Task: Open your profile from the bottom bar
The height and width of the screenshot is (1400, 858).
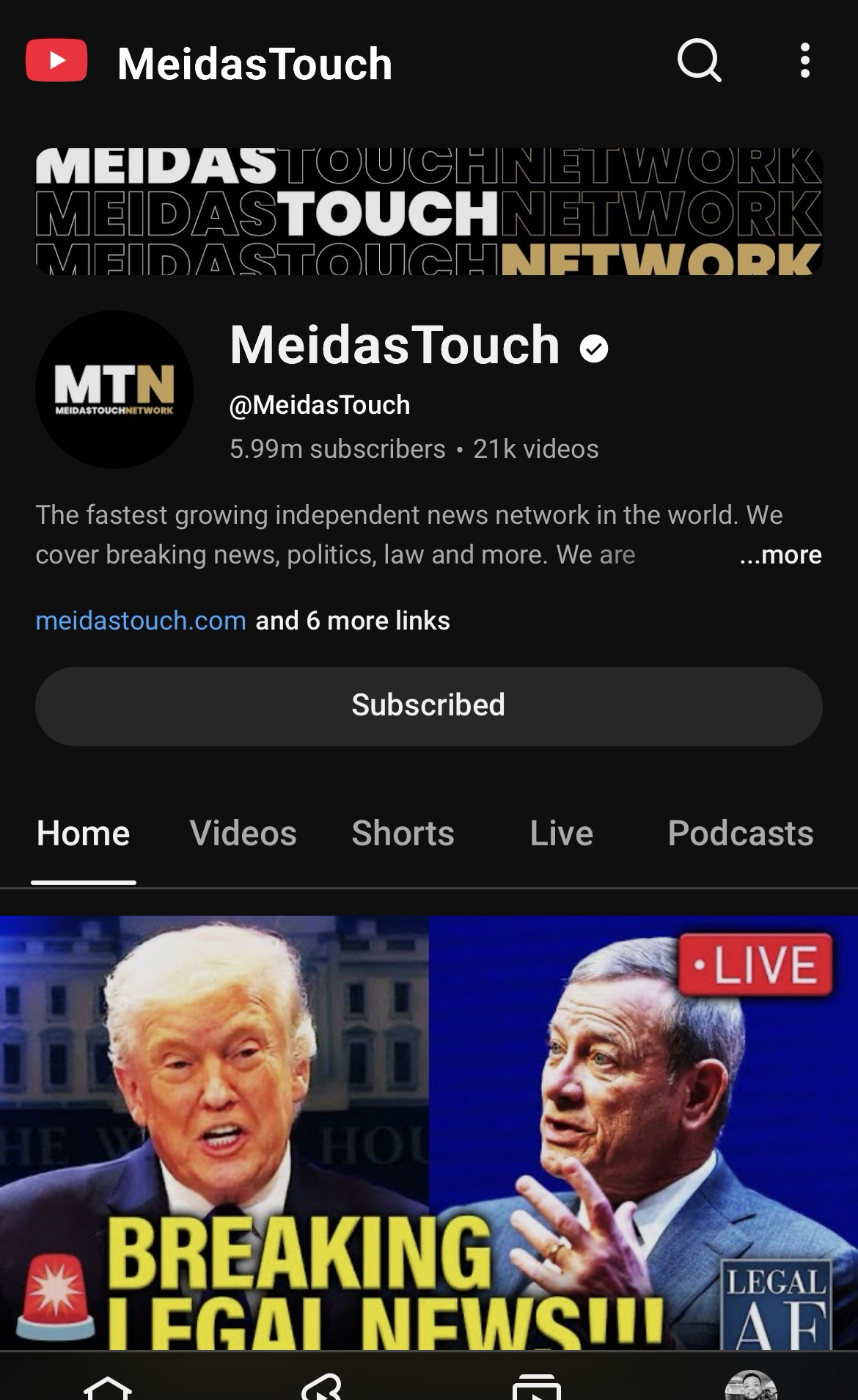Action: tap(750, 1387)
